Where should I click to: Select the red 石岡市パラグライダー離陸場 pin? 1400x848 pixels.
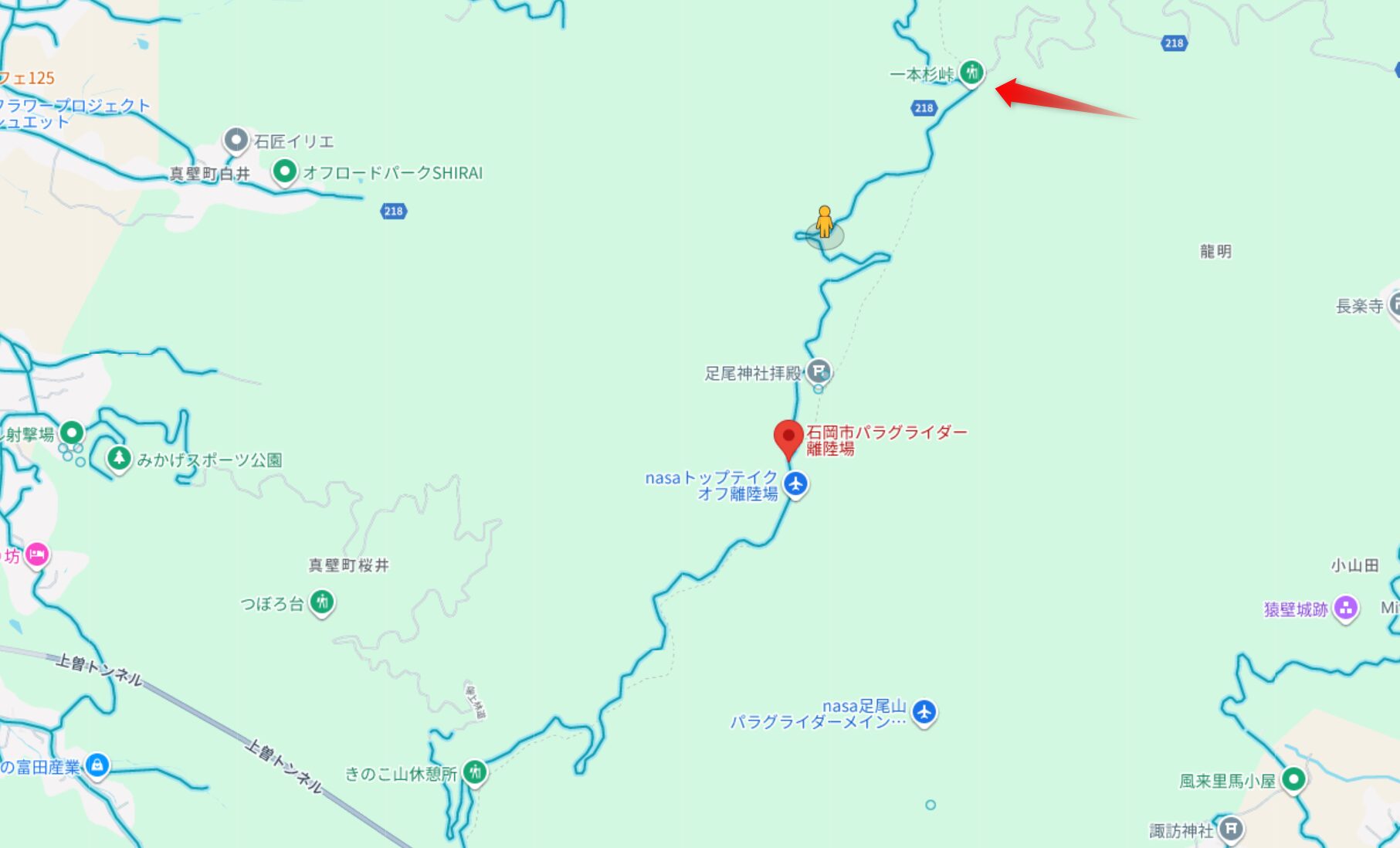[x=788, y=439]
